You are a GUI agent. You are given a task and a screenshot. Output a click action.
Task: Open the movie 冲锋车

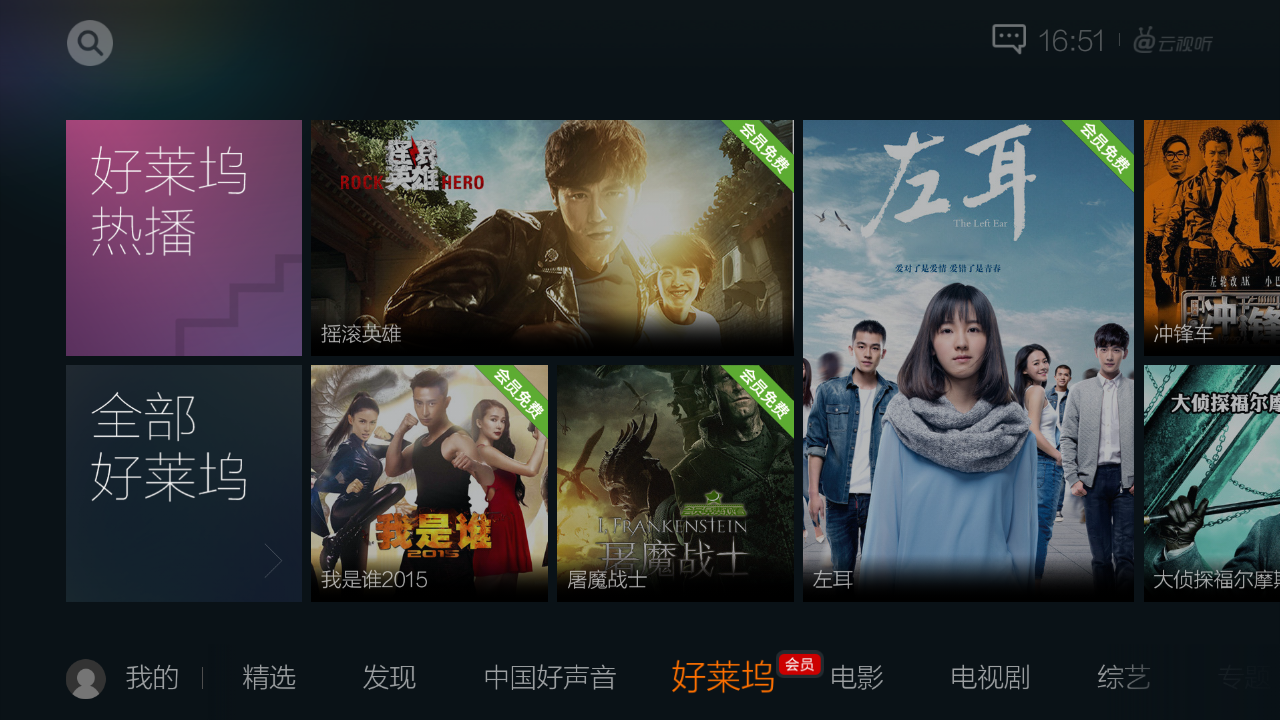(x=1212, y=238)
